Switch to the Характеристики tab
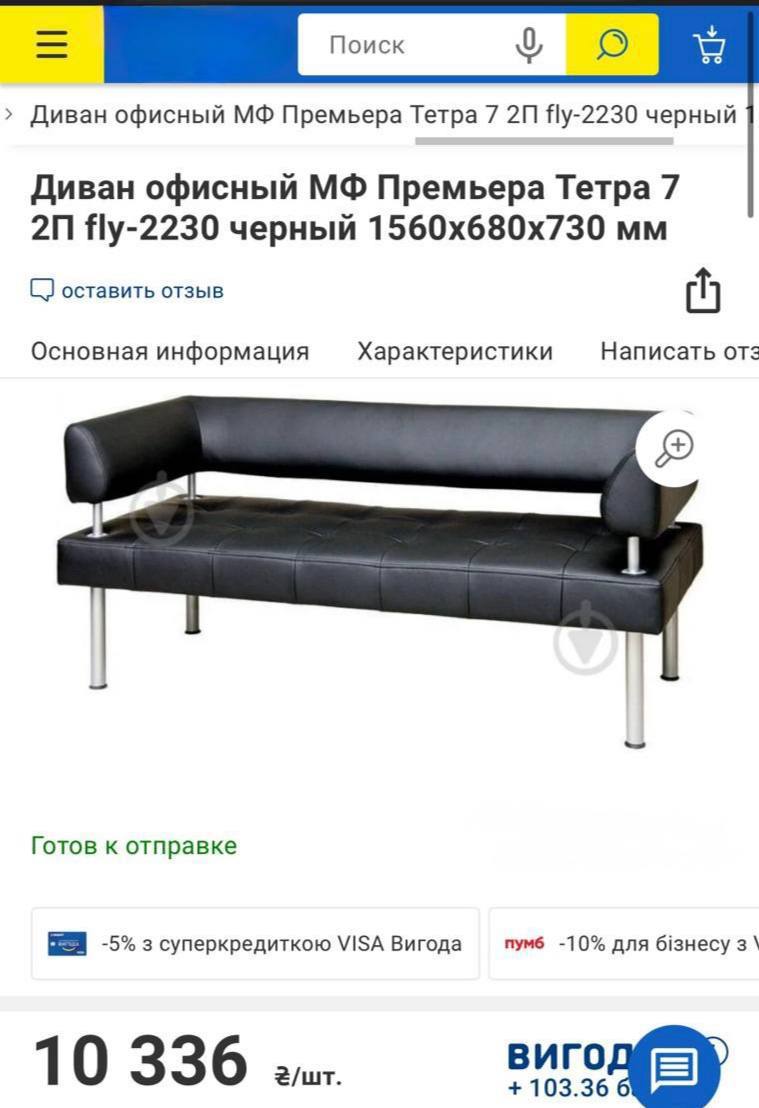Viewport: 759px width, 1108px height. pyautogui.click(x=455, y=351)
